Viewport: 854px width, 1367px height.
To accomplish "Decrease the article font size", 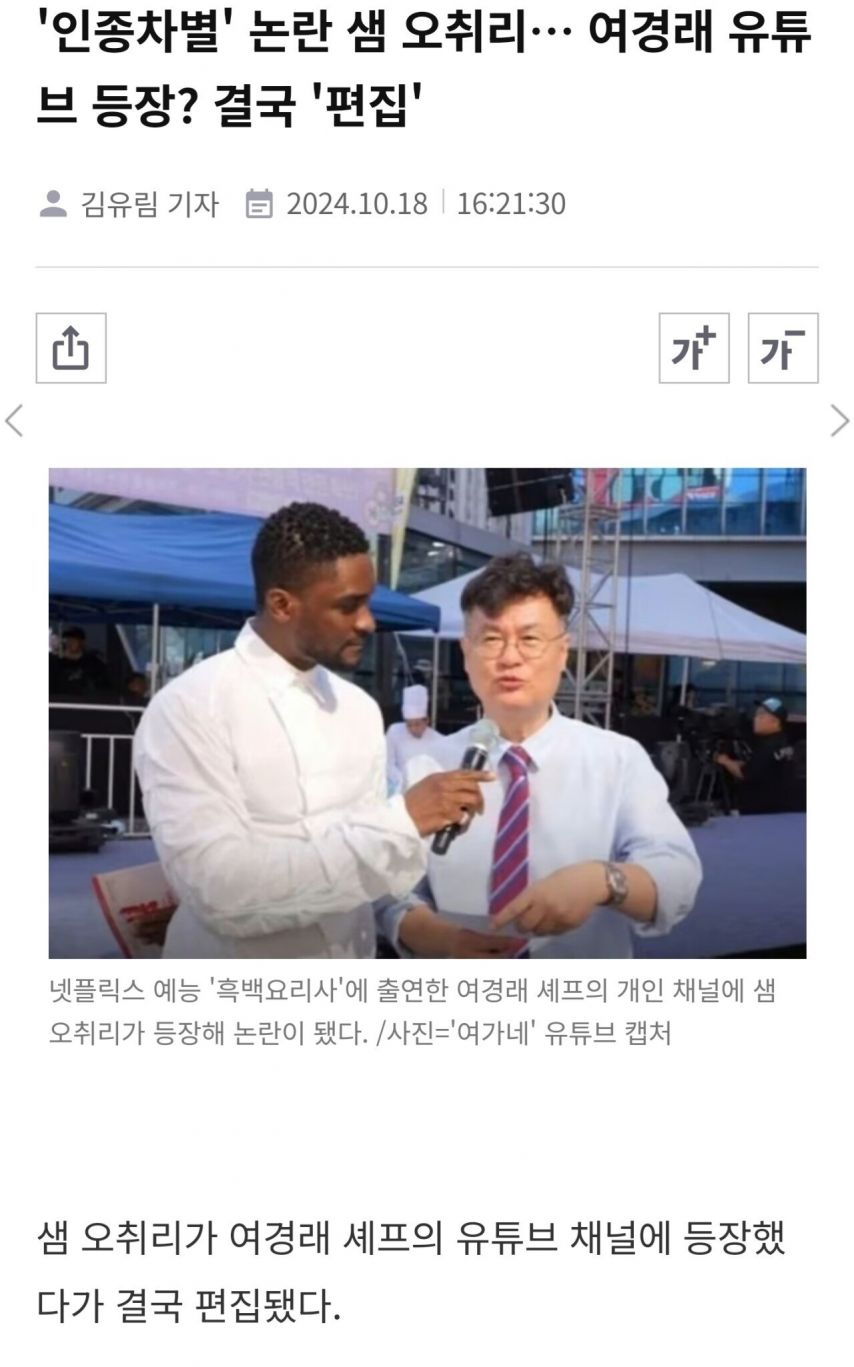I will pyautogui.click(x=782, y=348).
